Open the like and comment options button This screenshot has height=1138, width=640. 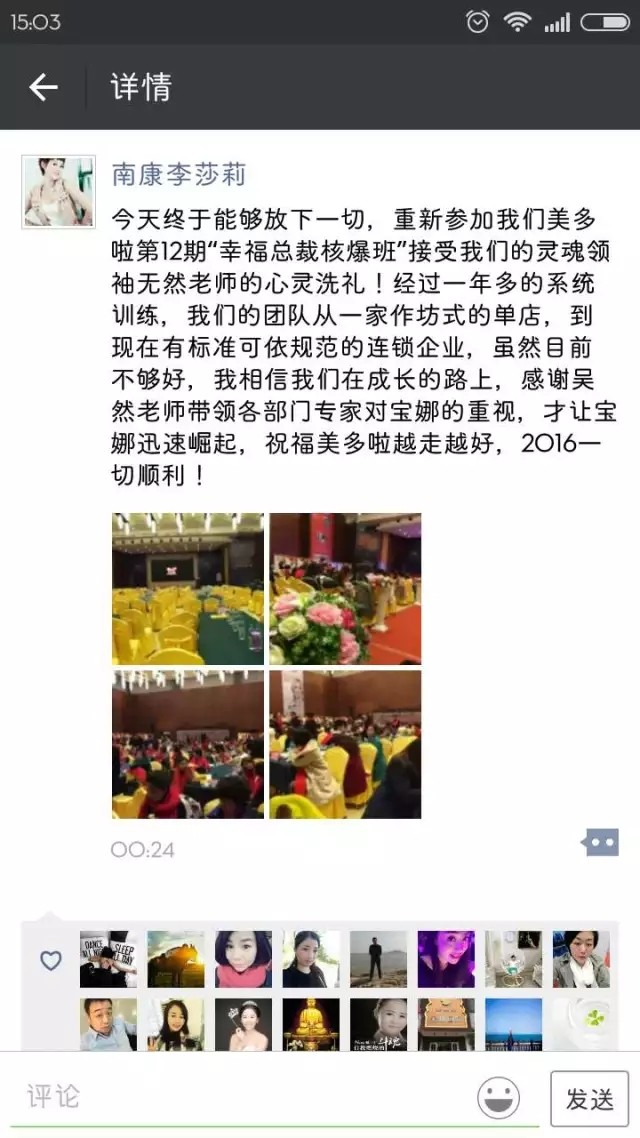pyautogui.click(x=600, y=843)
